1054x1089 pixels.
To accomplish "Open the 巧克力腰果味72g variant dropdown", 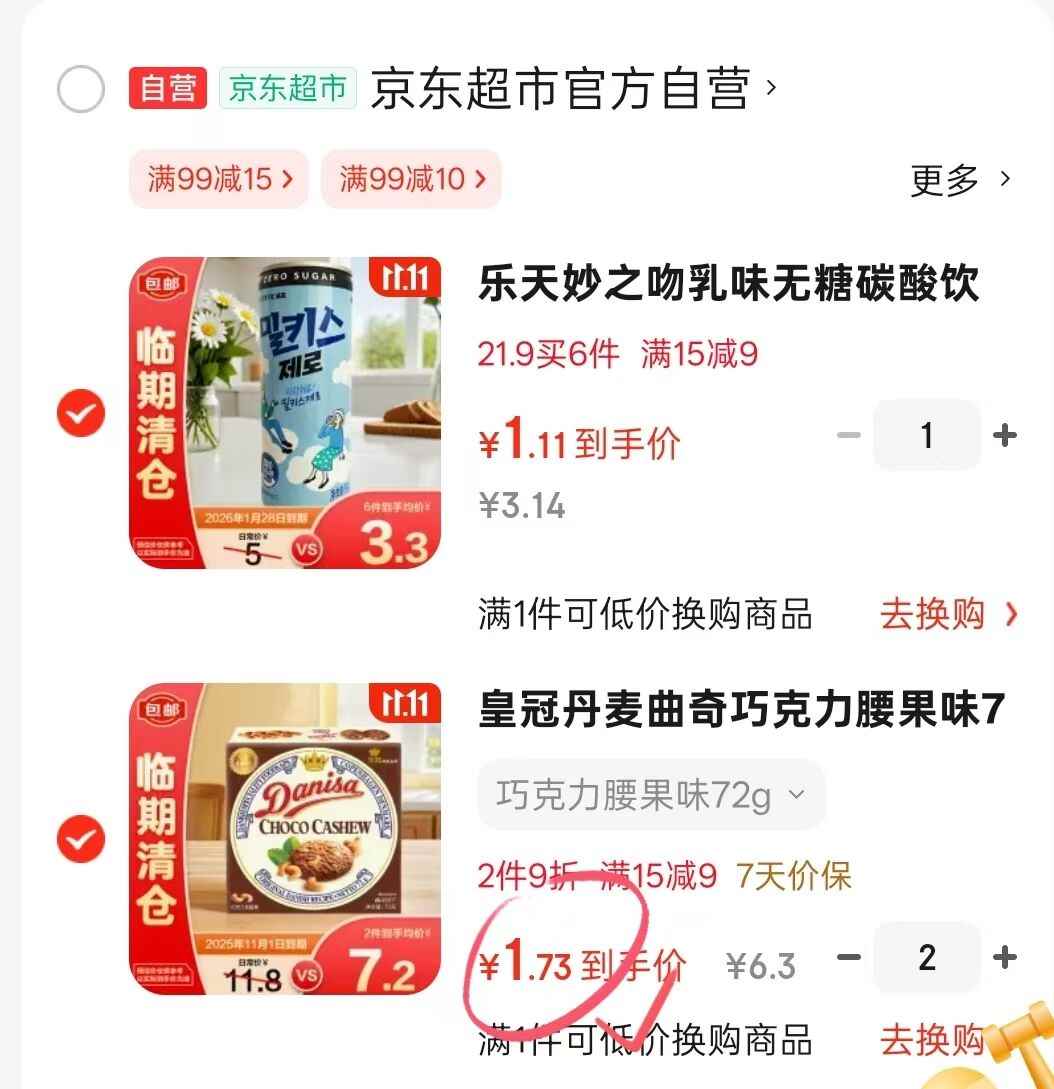I will coord(651,795).
